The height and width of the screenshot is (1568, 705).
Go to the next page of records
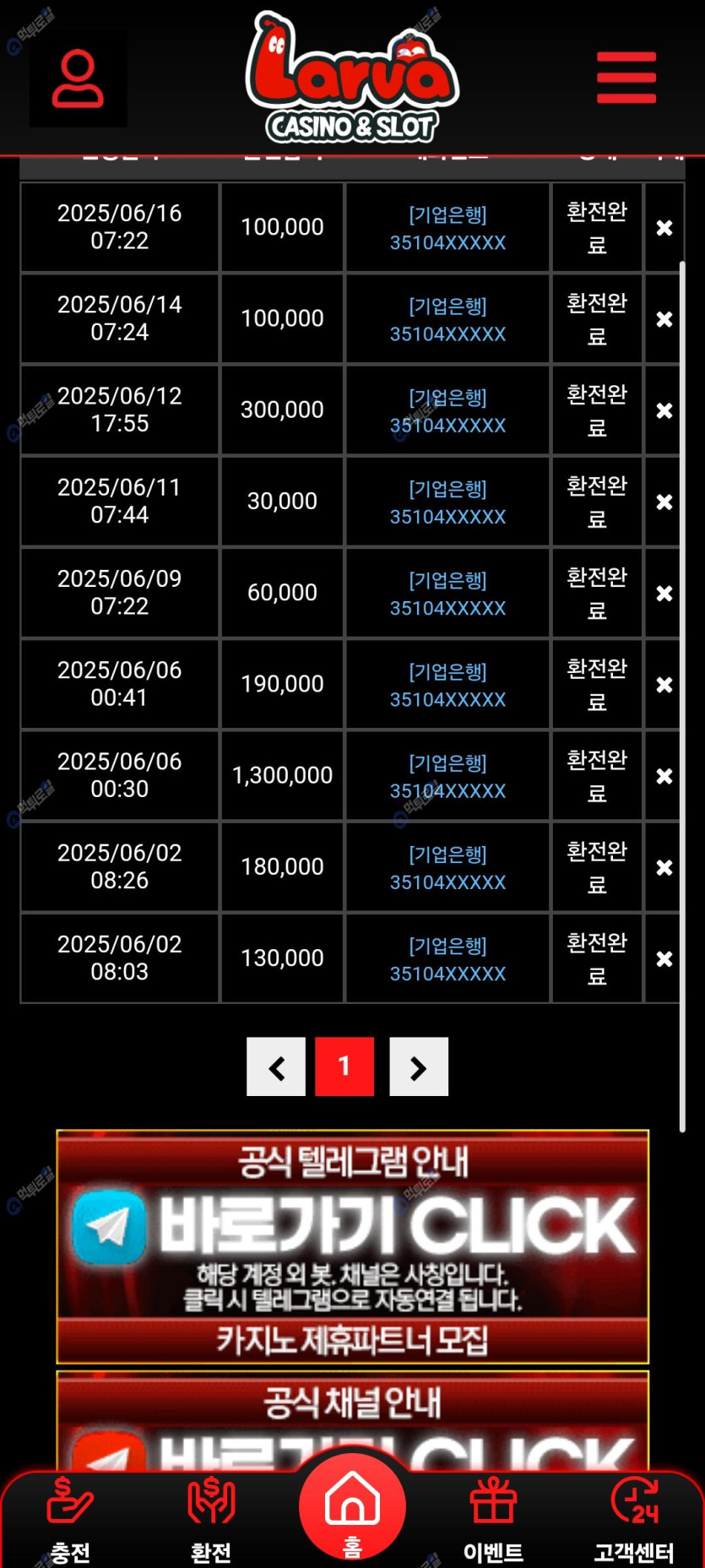(419, 1067)
